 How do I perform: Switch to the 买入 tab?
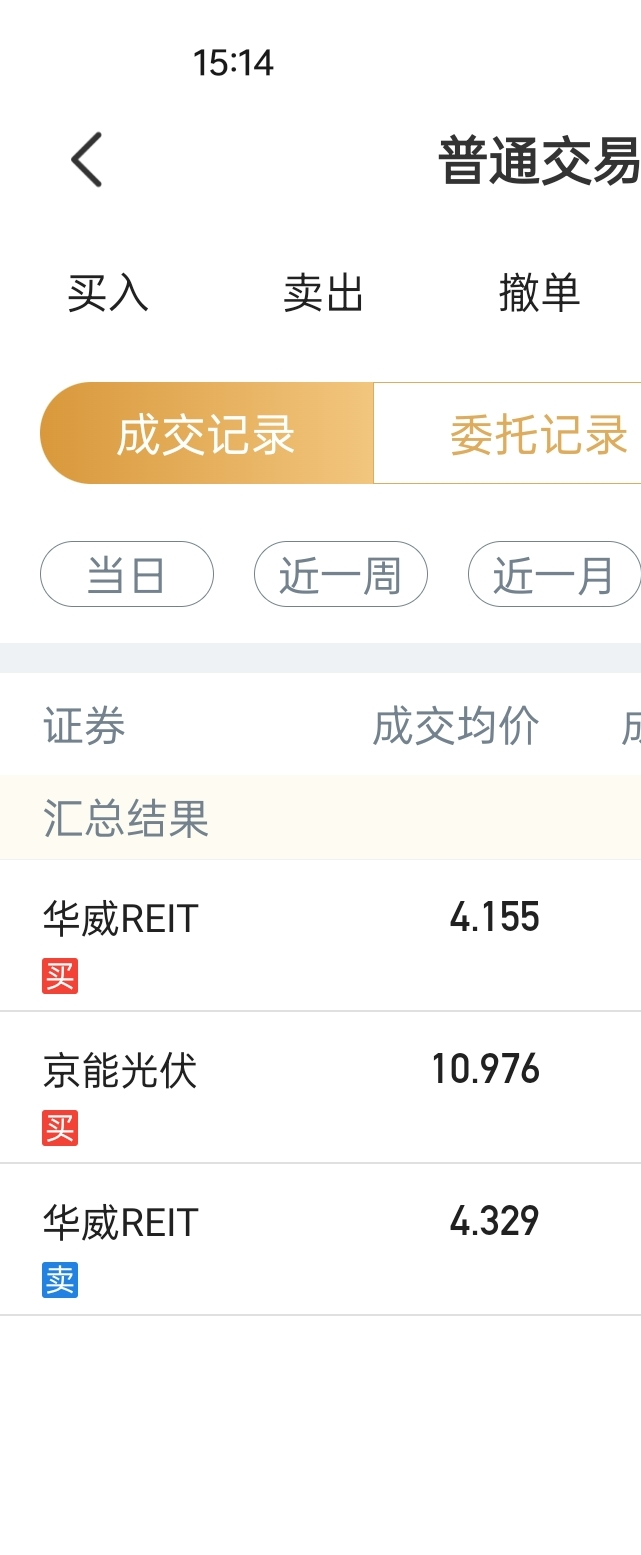click(108, 293)
